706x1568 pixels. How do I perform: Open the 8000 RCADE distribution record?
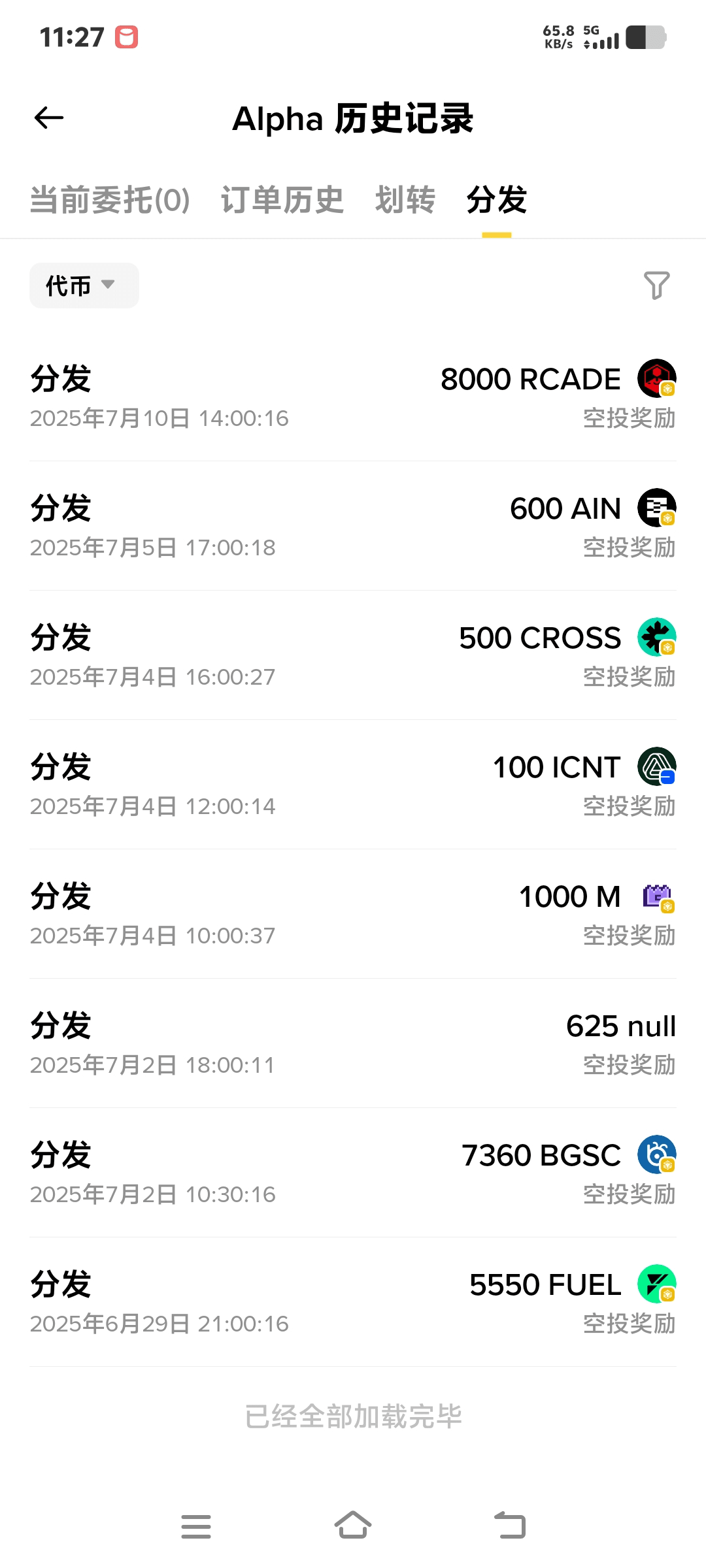tap(353, 397)
